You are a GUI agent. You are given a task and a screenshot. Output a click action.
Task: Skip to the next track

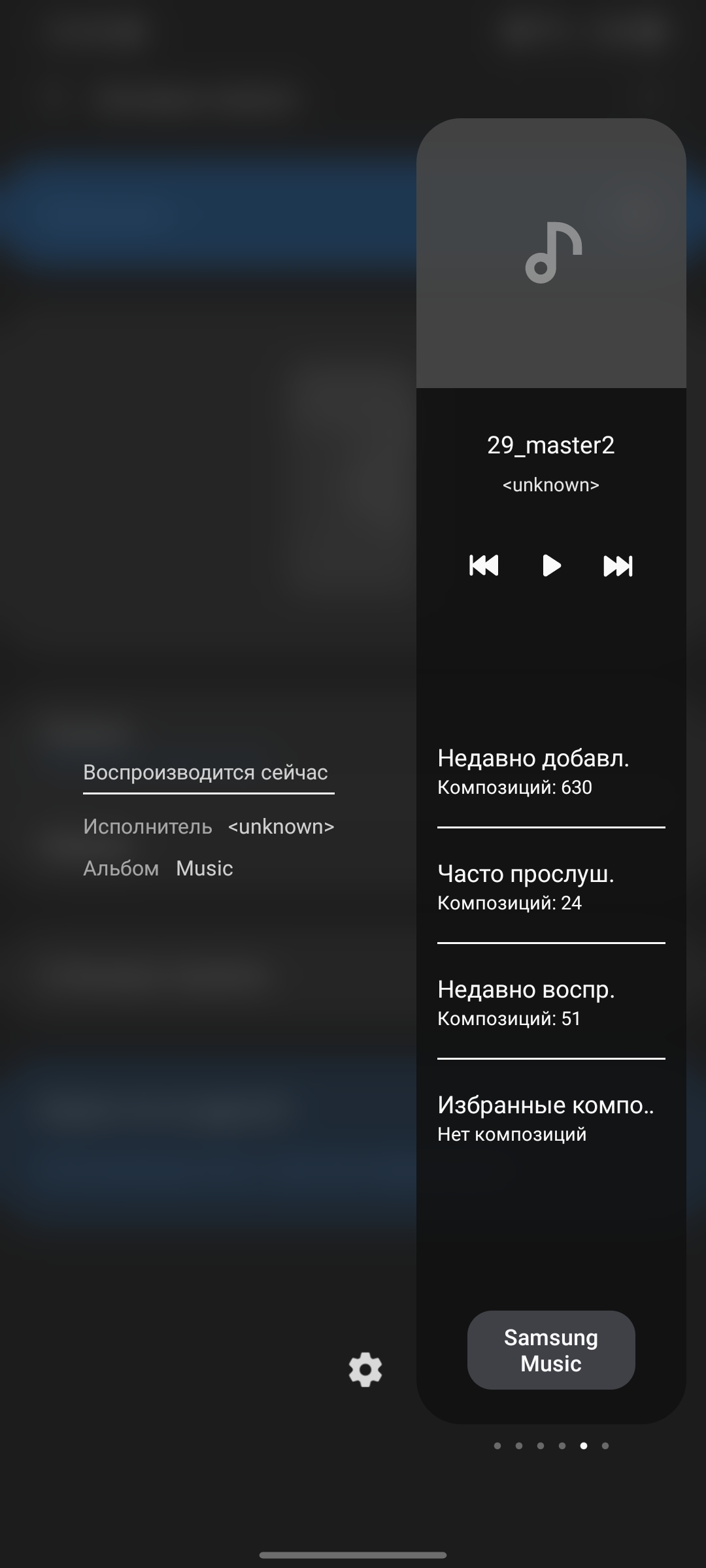(618, 565)
